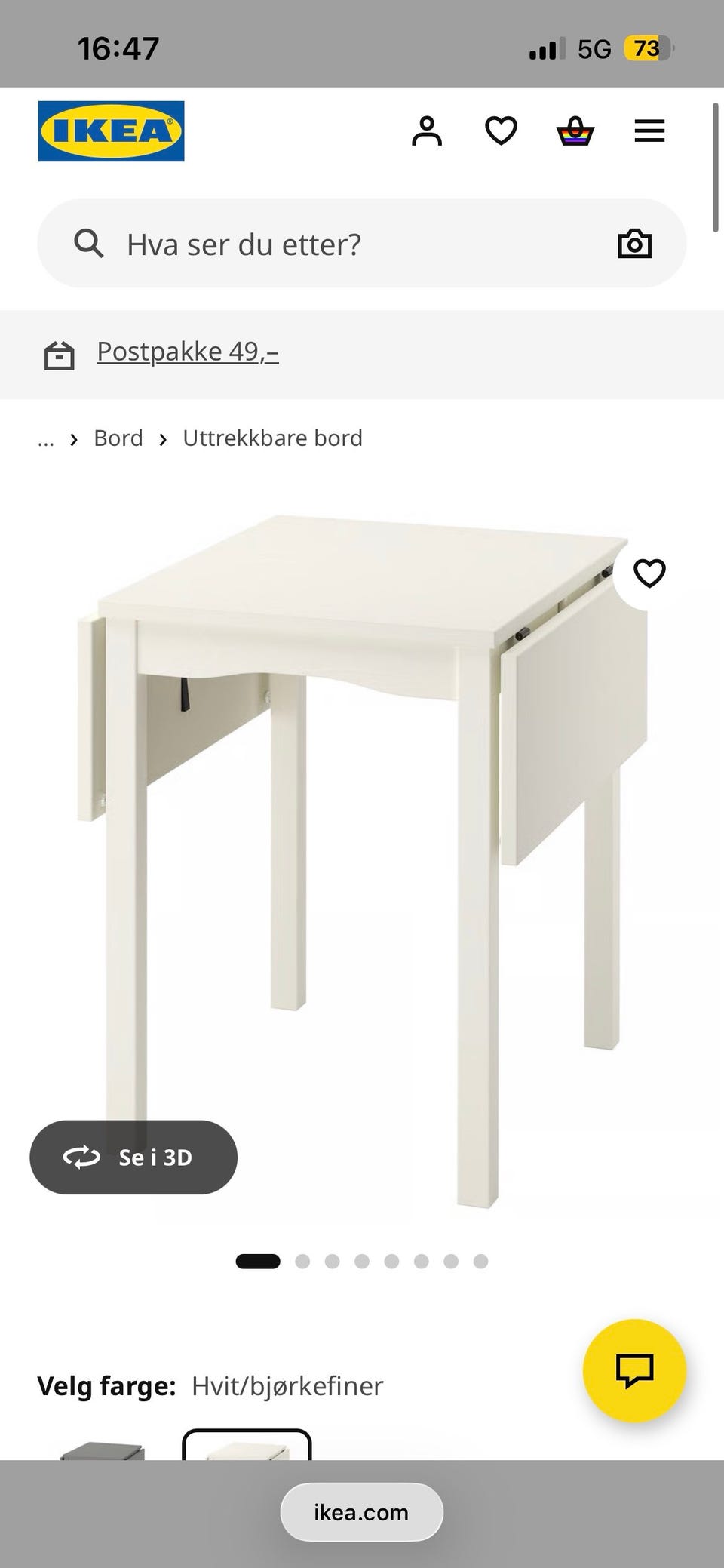Image resolution: width=724 pixels, height=1568 pixels.
Task: Open the white table product image
Action: (362, 860)
